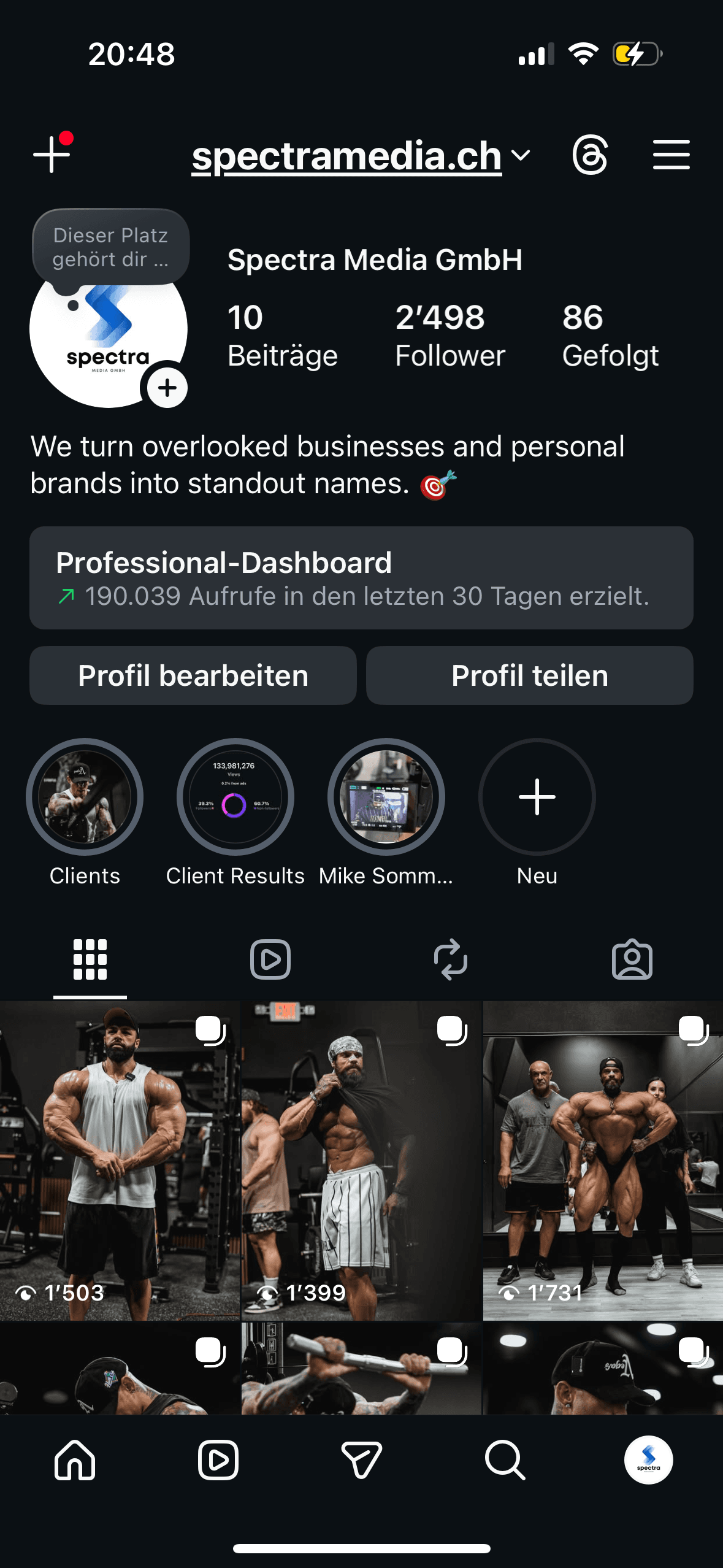Go to the Home feed
This screenshot has height=1568, width=723.
(74, 1460)
